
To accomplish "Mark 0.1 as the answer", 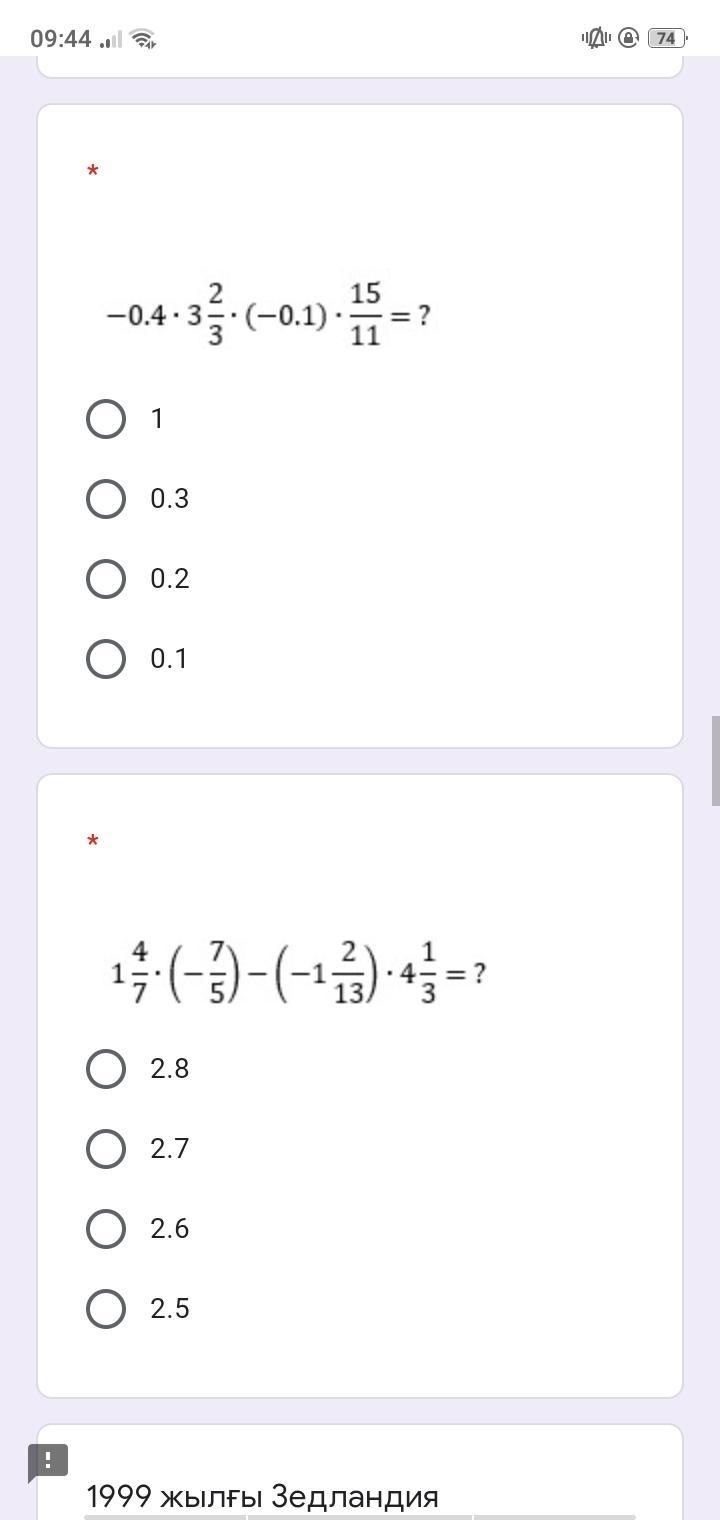I will point(106,659).
